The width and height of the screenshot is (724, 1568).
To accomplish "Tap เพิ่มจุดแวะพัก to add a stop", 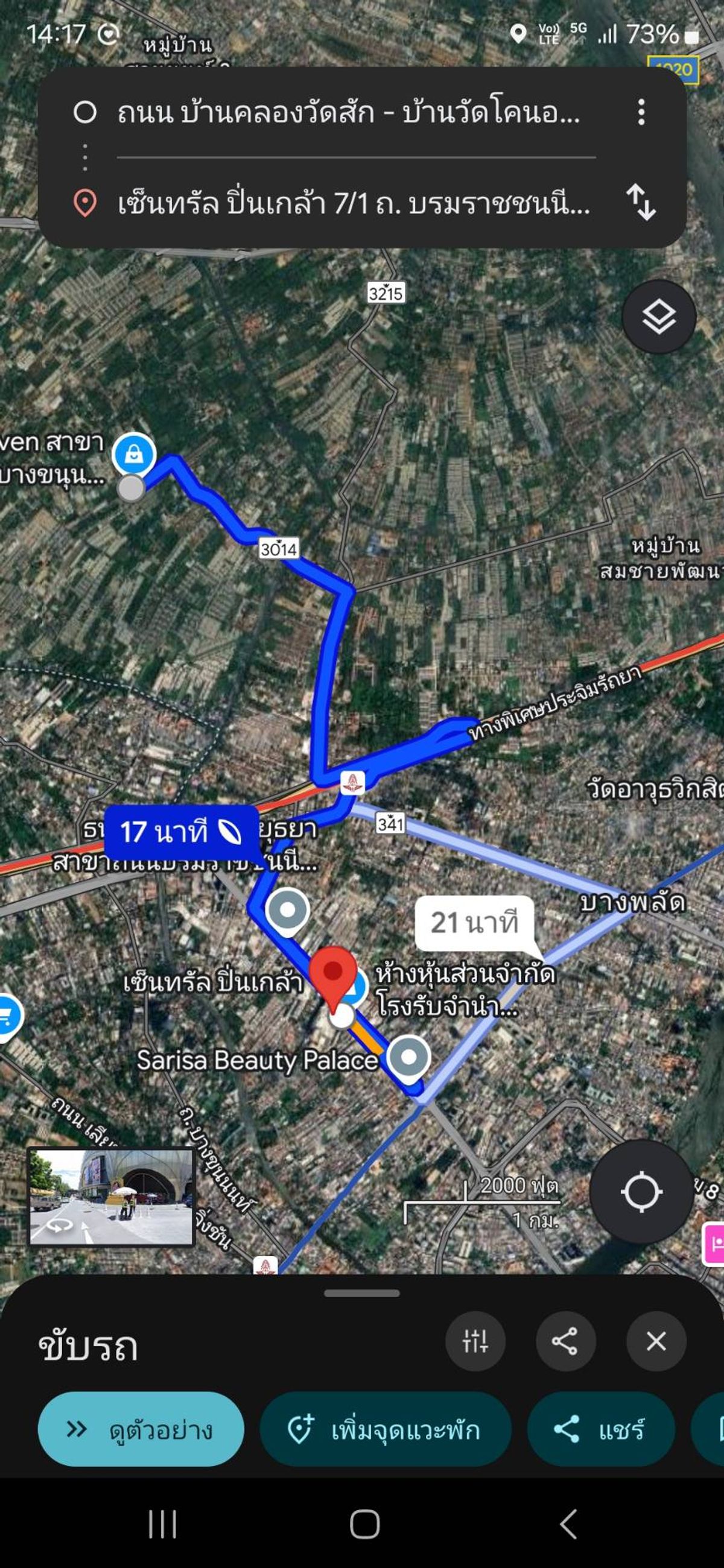I will [386, 1432].
